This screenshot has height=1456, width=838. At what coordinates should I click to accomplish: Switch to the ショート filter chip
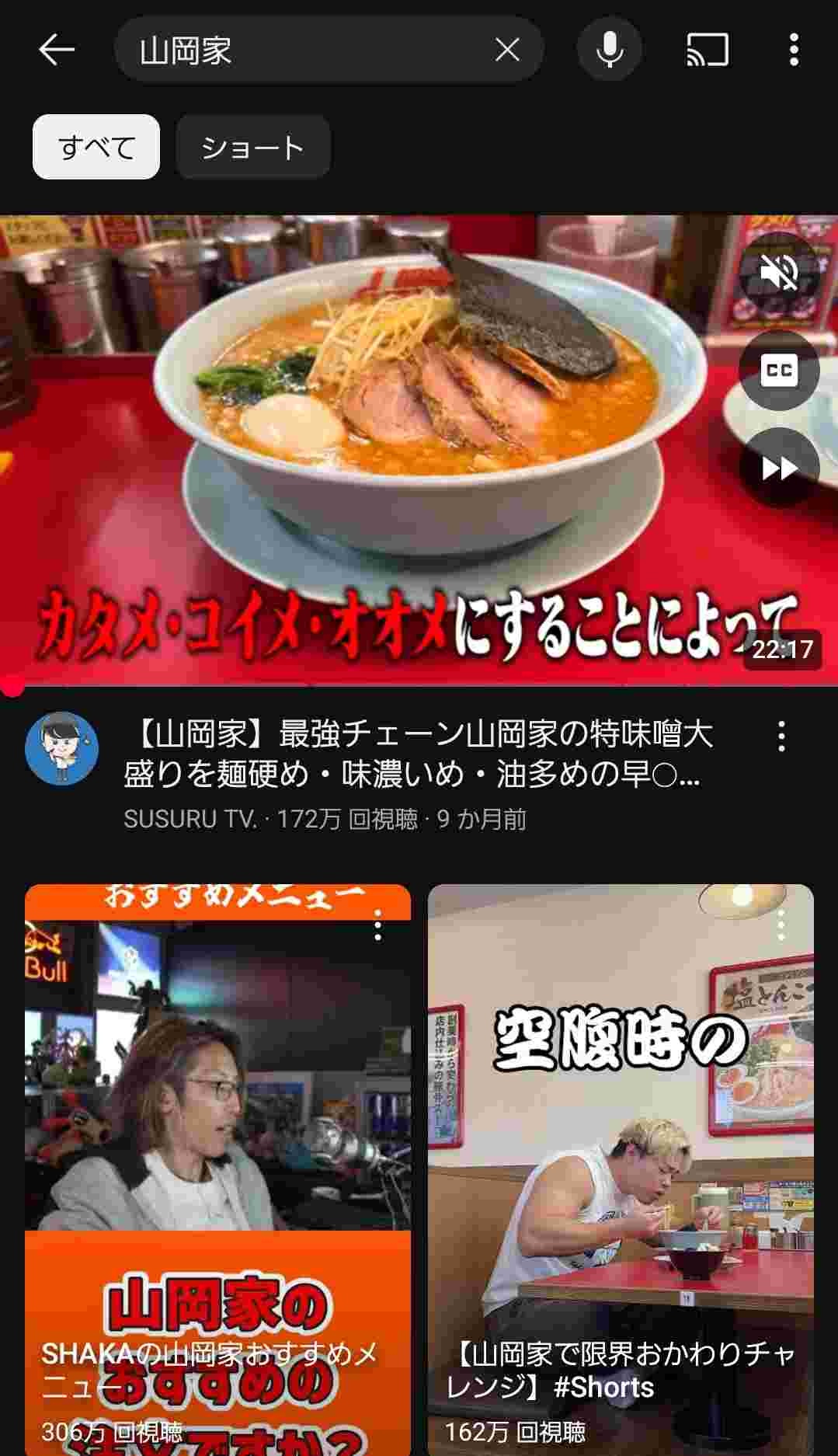(253, 147)
